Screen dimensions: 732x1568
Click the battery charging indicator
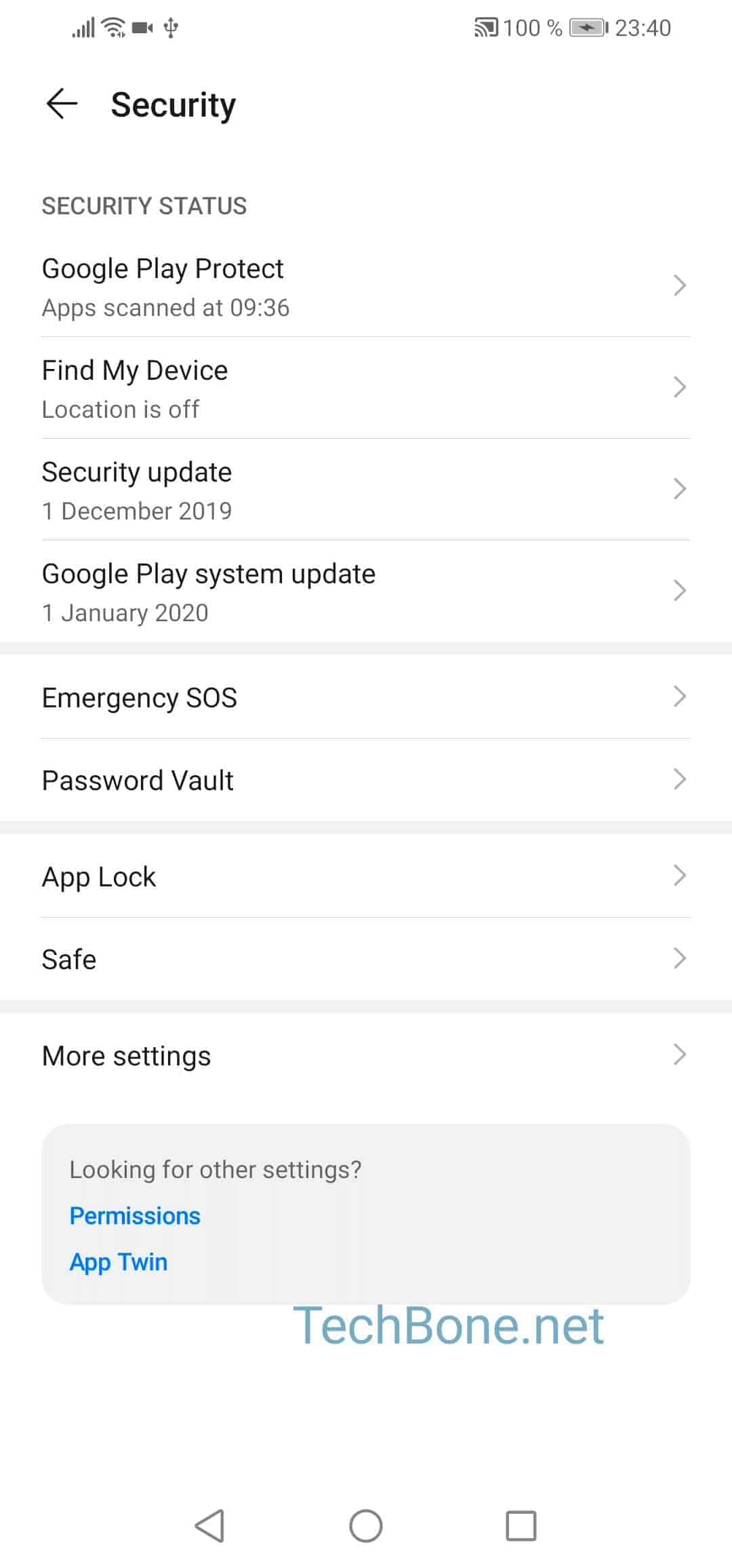pyautogui.click(x=587, y=27)
